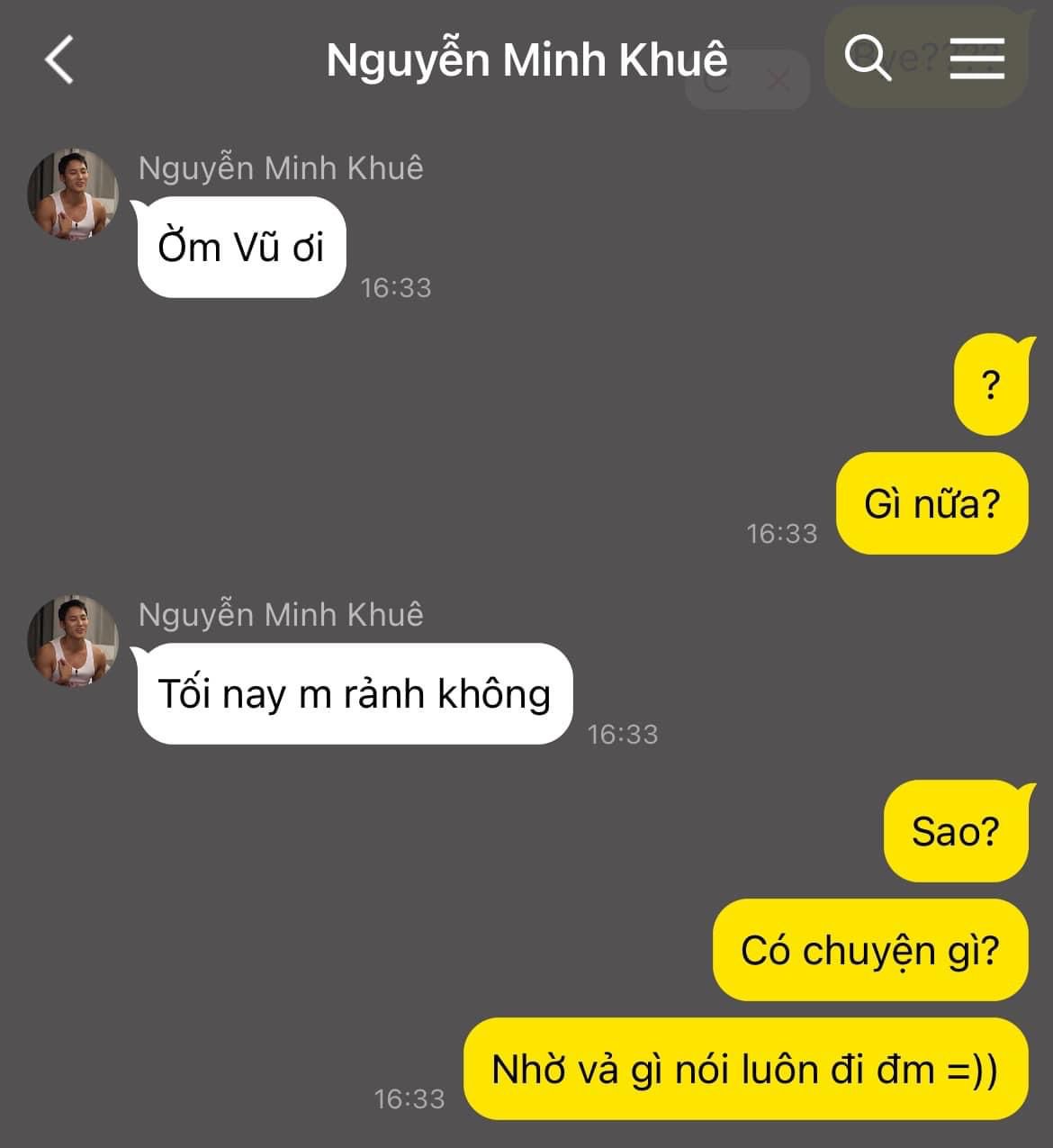Open the chat menu
This screenshot has width=1053, height=1148.
(977, 59)
